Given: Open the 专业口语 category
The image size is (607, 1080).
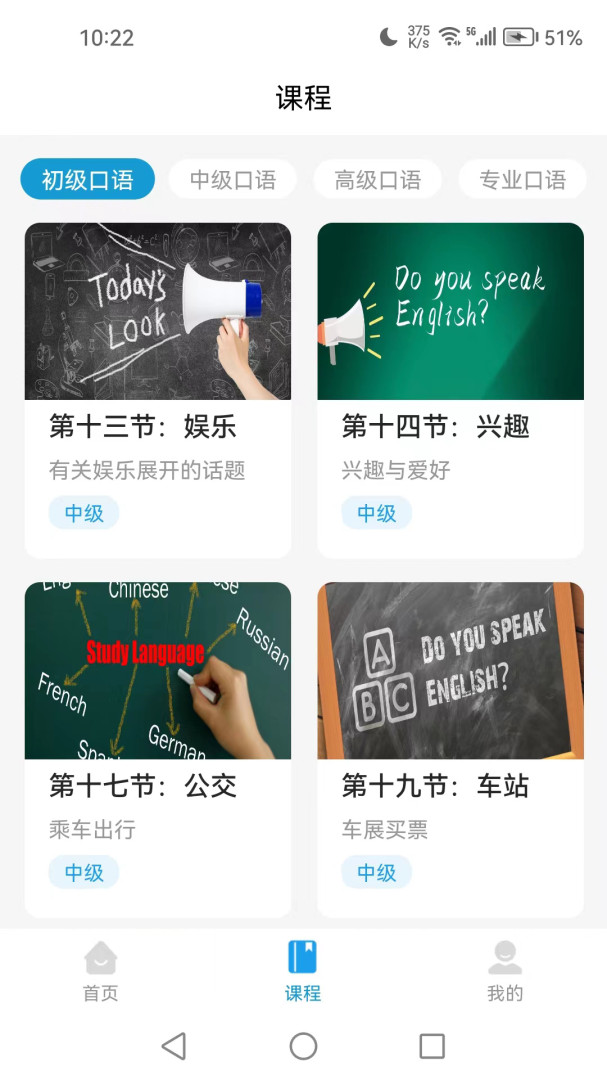Looking at the screenshot, I should click(x=522, y=180).
